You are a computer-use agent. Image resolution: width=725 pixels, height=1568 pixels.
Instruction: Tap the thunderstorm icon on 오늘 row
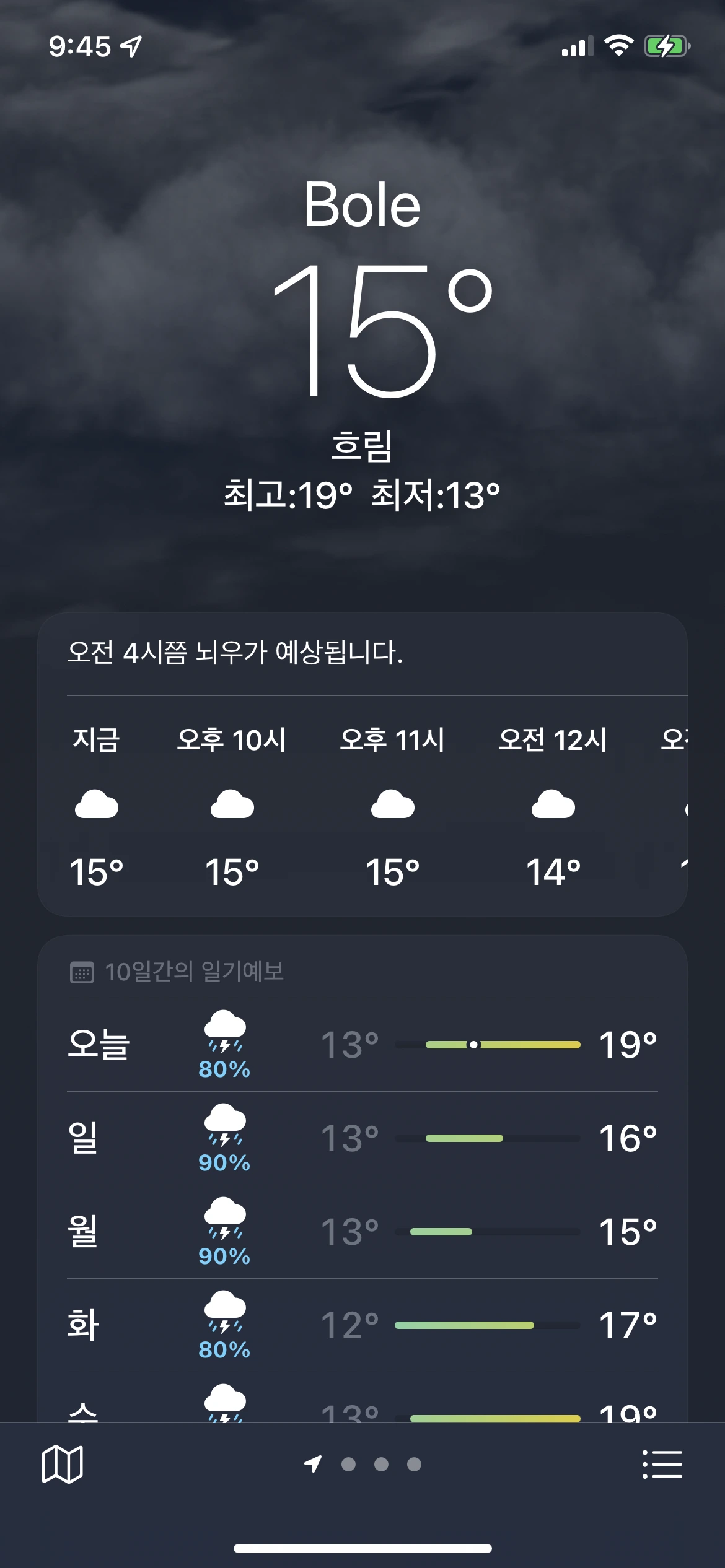(x=224, y=1031)
